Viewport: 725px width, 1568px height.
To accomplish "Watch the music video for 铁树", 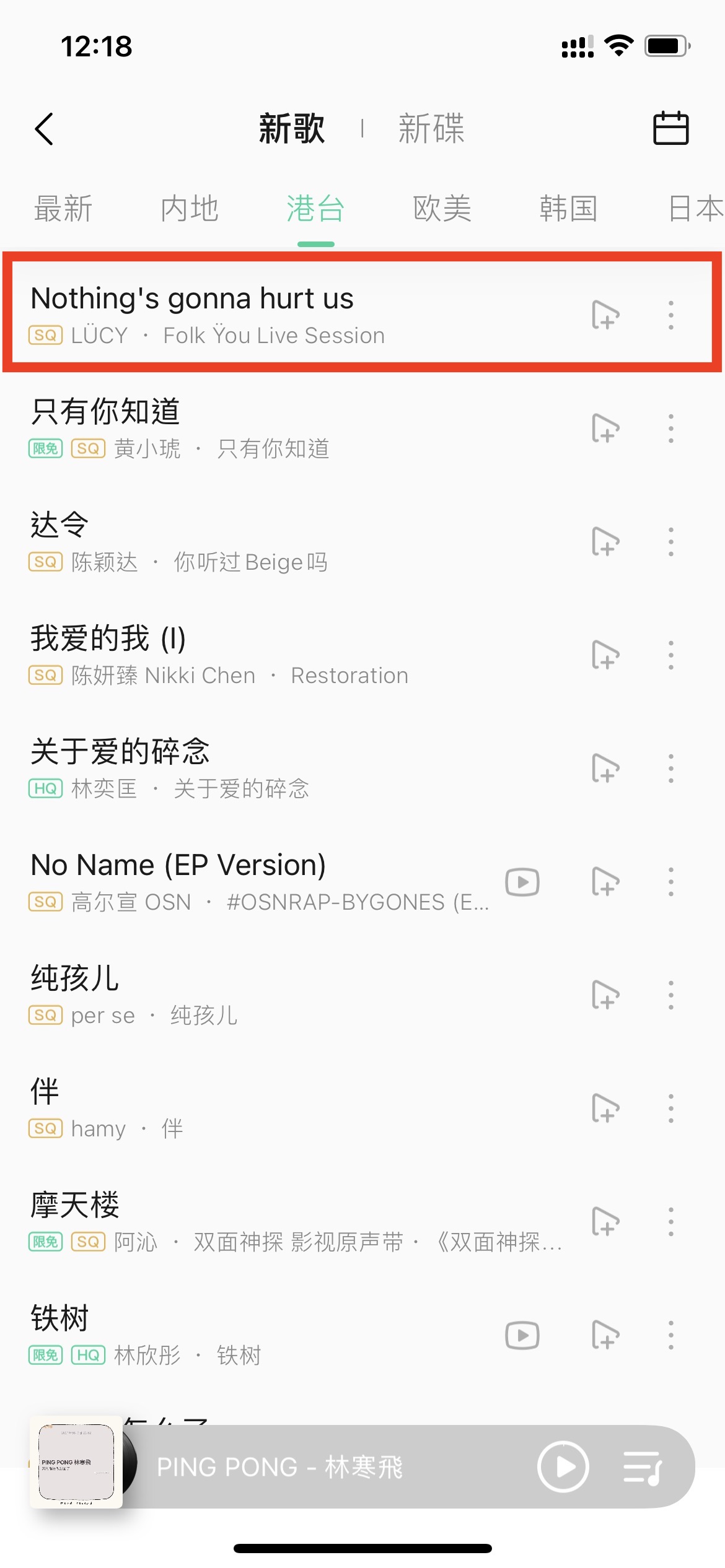I will [x=522, y=1335].
